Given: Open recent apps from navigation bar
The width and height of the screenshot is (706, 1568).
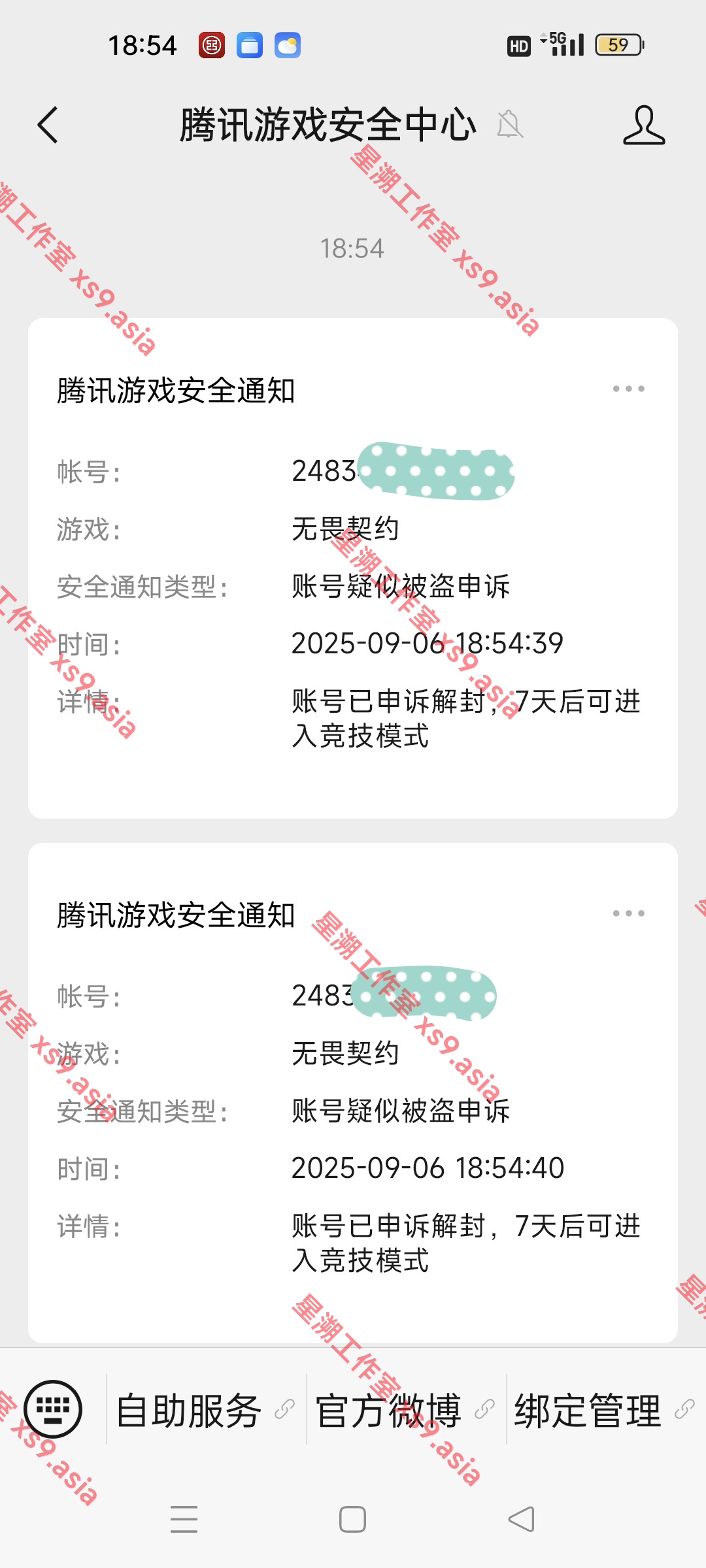Looking at the screenshot, I should pos(184,1519).
